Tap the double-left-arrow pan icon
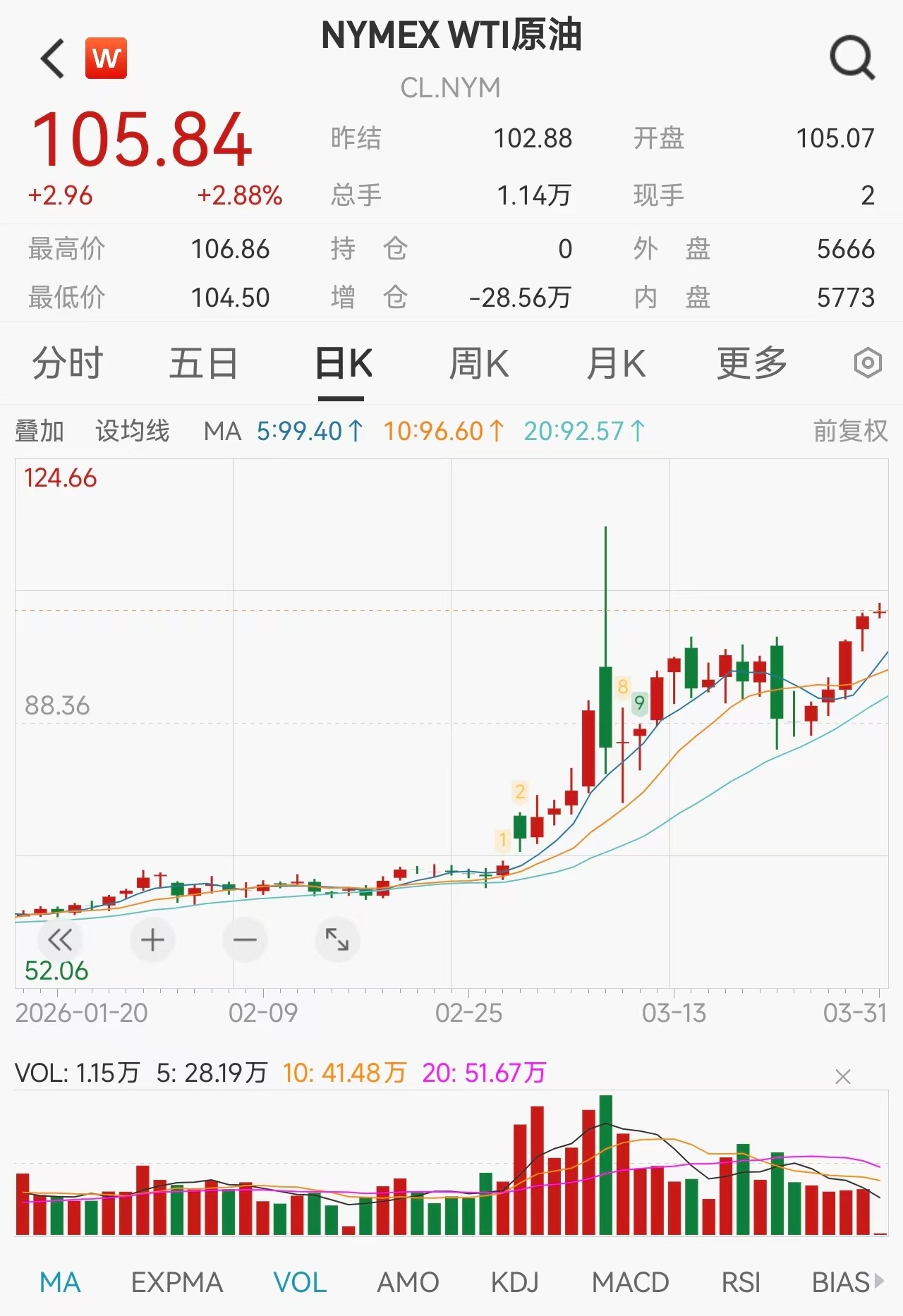 61,939
